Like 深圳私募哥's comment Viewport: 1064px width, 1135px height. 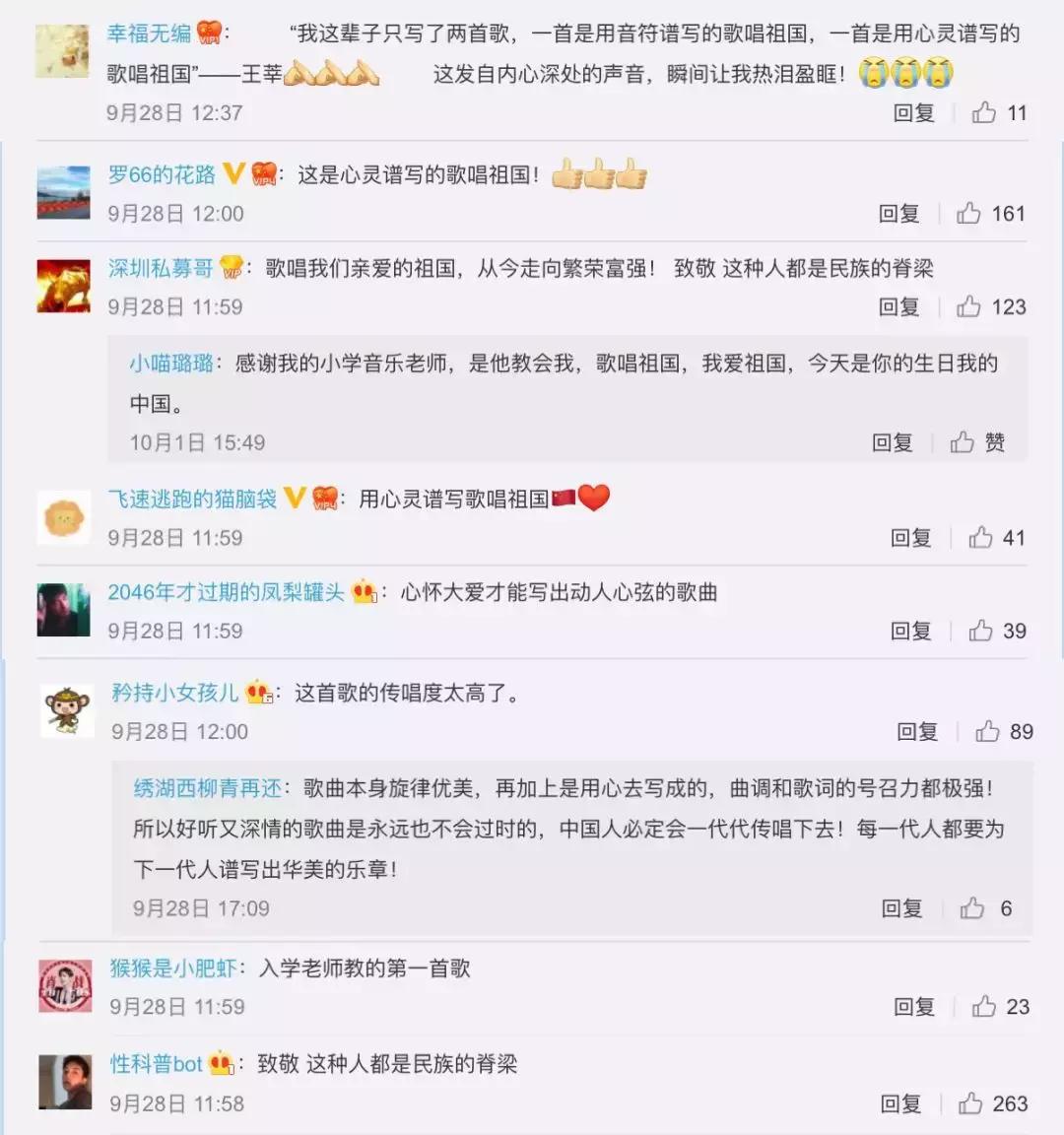969,307
